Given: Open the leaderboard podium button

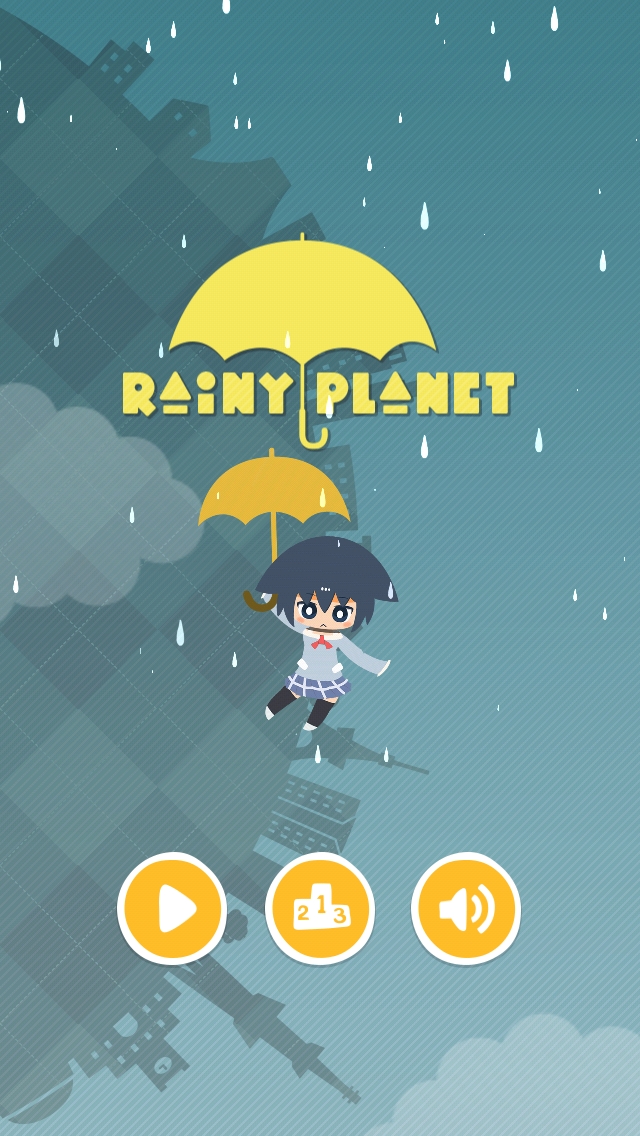Looking at the screenshot, I should 320,908.
